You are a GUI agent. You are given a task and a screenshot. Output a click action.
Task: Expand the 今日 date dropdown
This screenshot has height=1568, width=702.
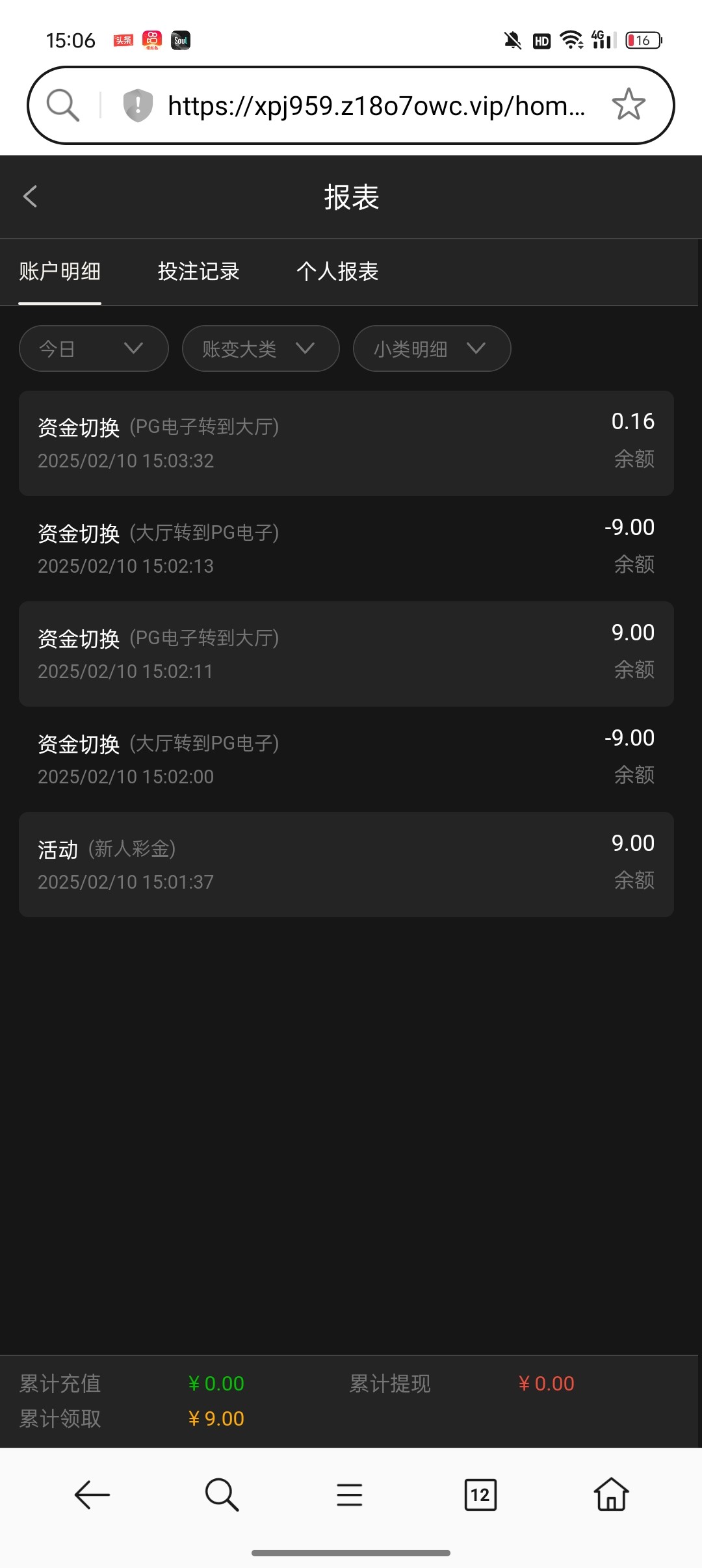(x=94, y=348)
